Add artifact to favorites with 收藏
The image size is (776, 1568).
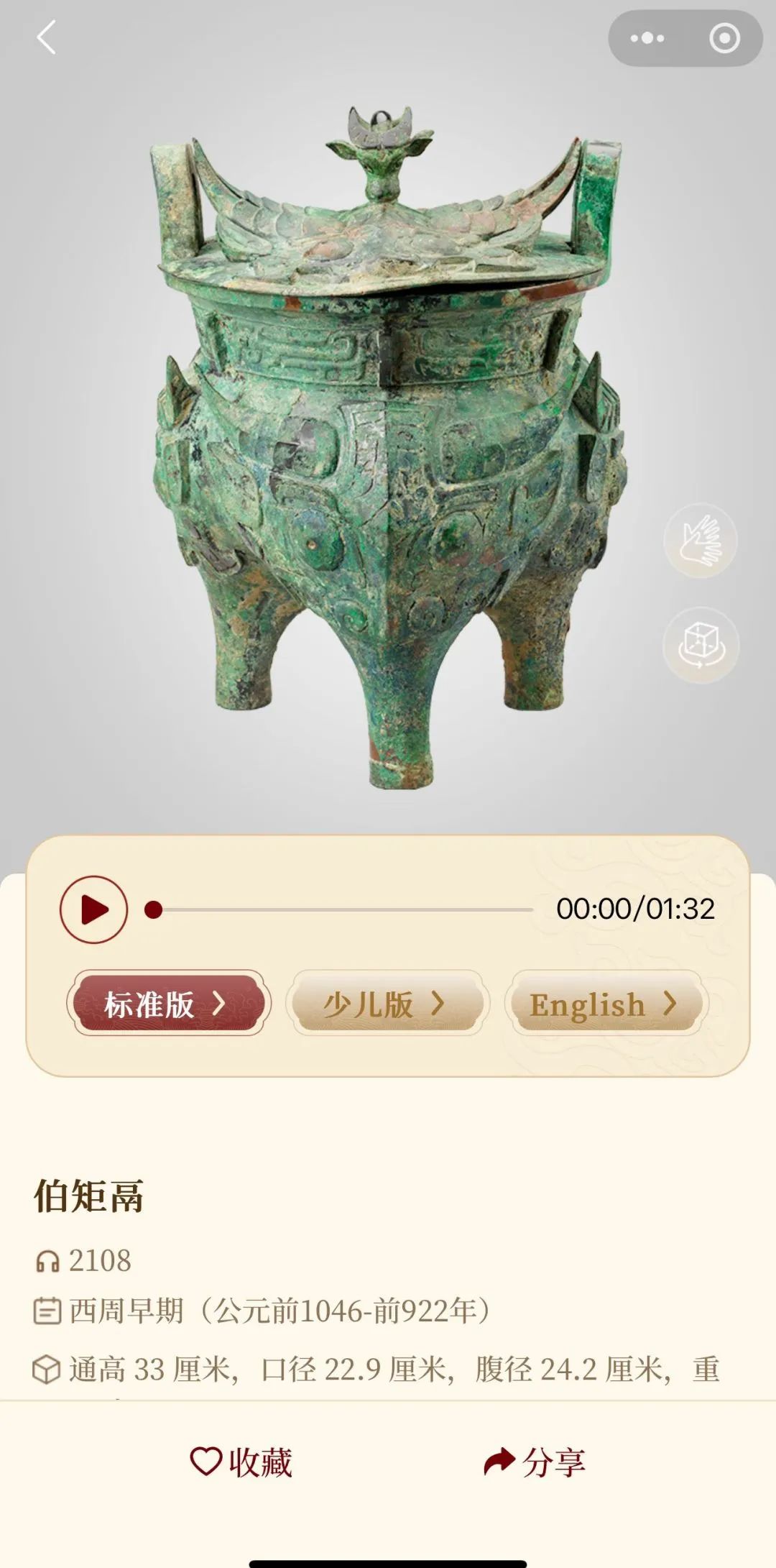click(x=241, y=1462)
